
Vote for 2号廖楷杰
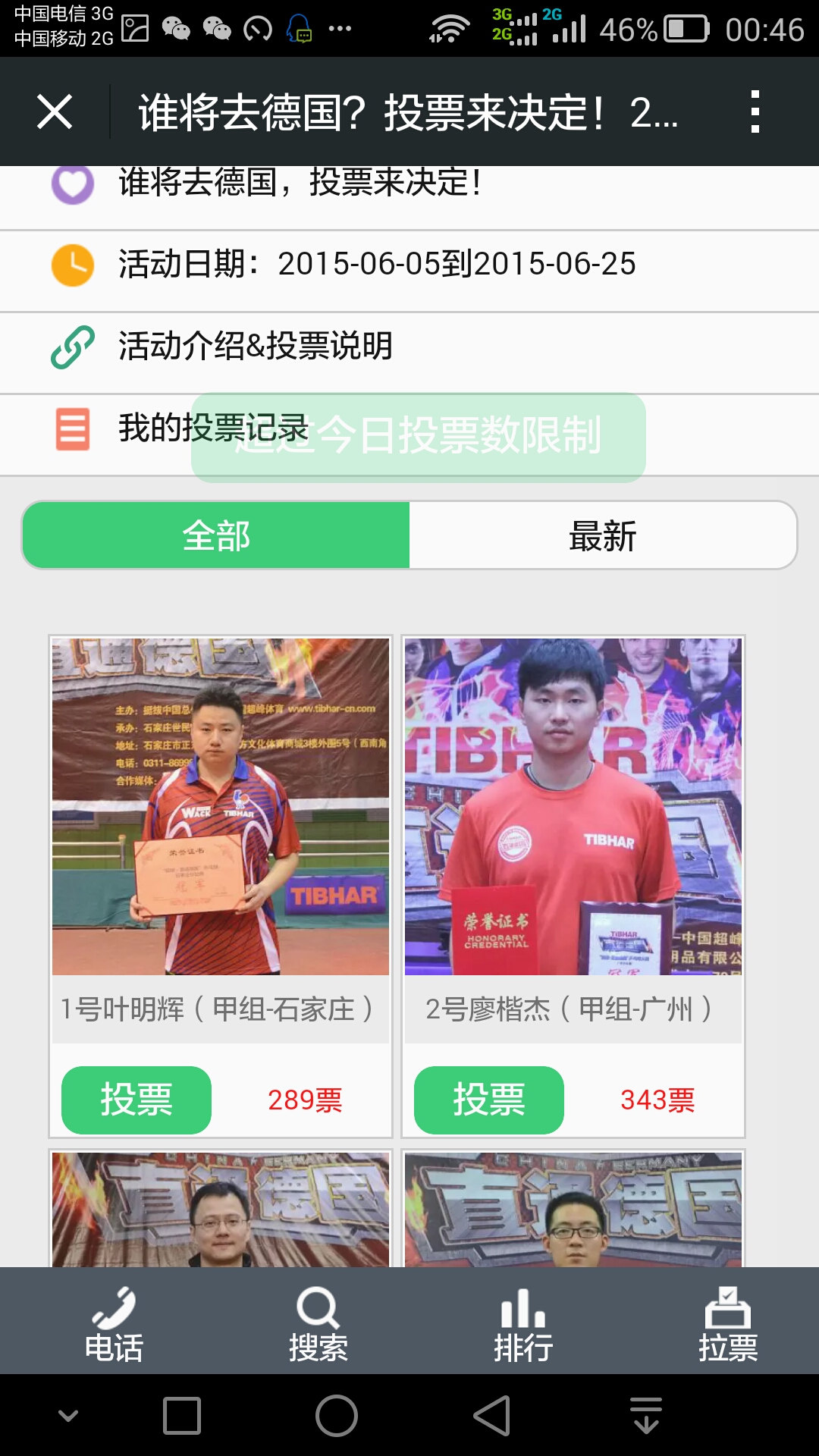489,1100
